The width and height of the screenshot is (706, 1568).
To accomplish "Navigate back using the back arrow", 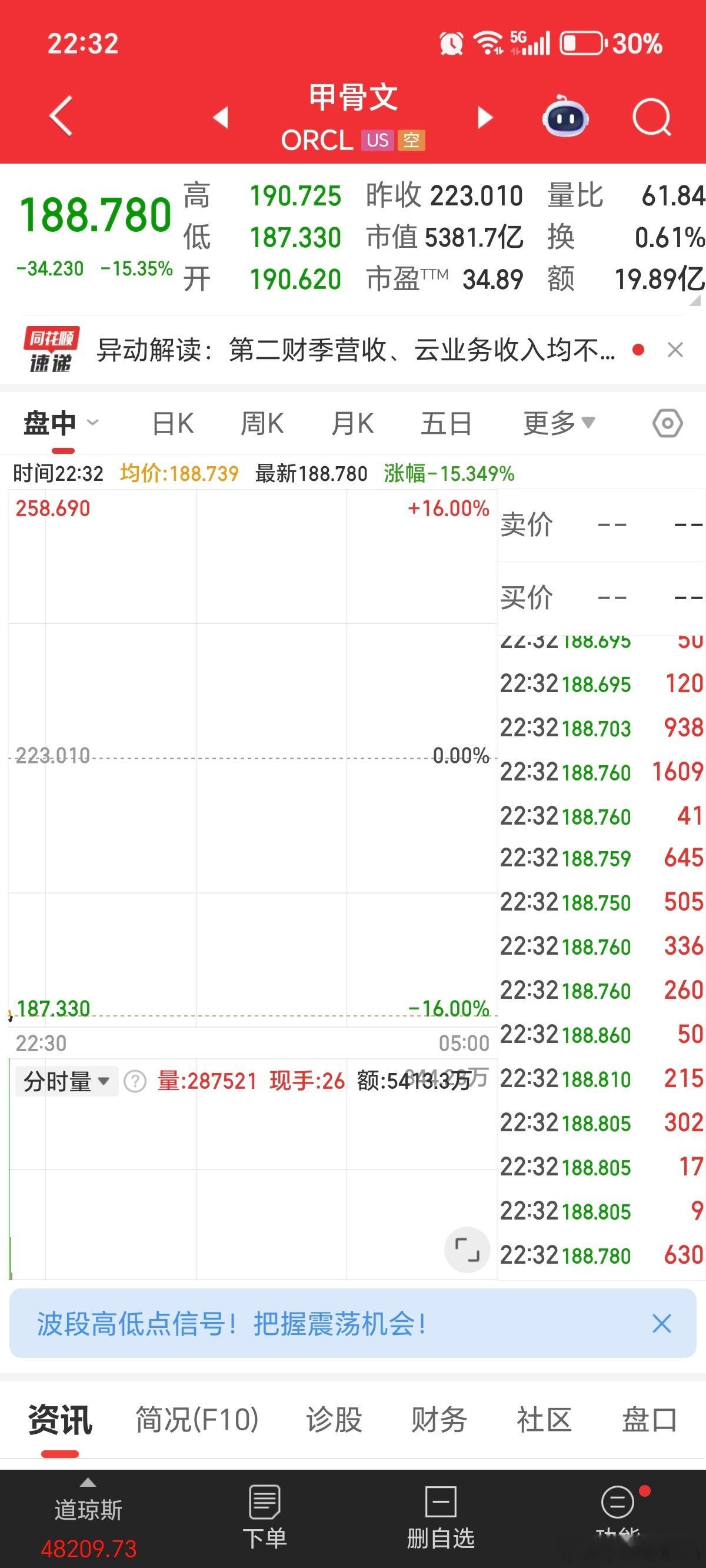I will (59, 117).
